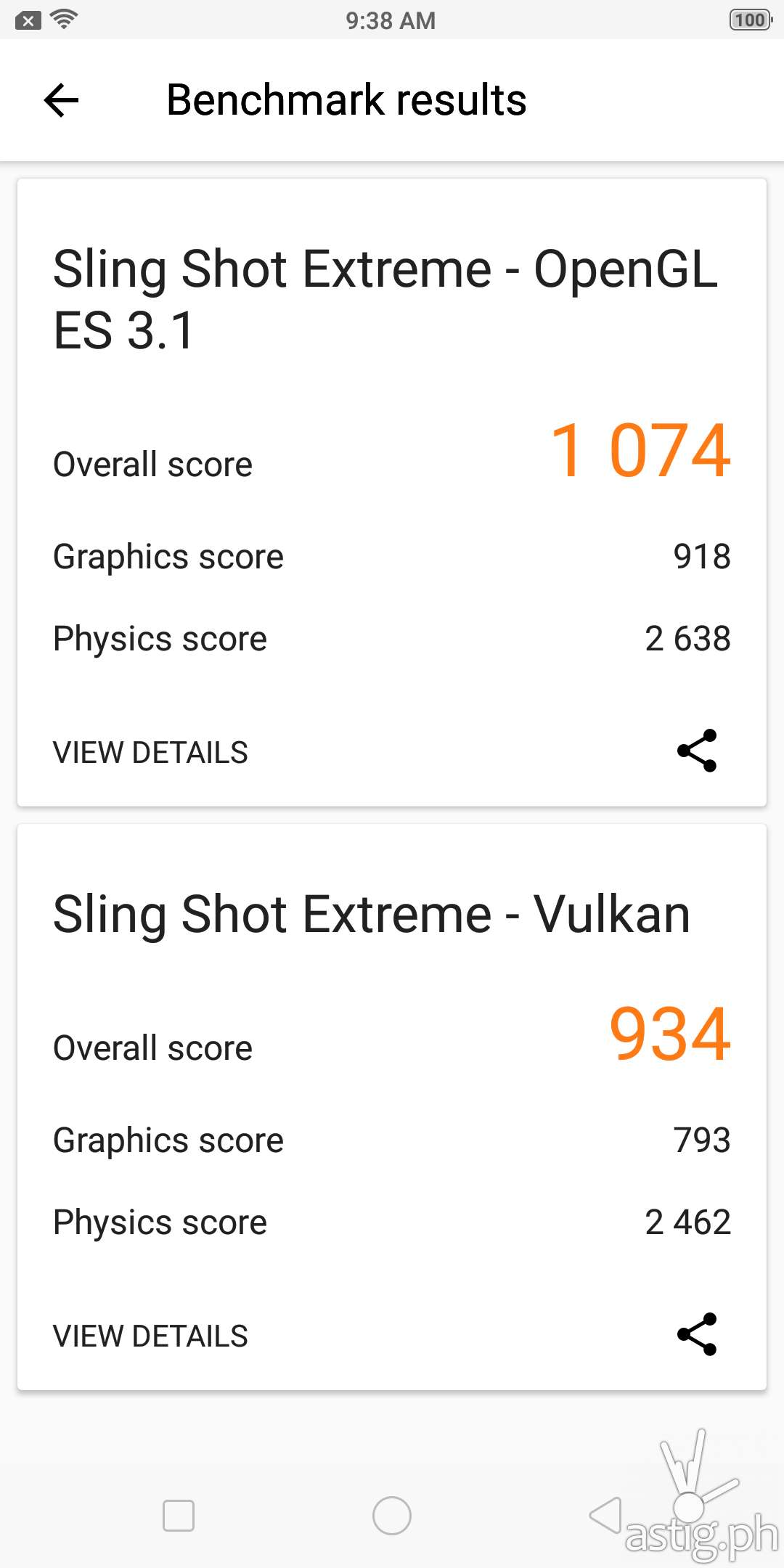Open the Sling Shot Extreme OpenGL ES 3.1 card
Viewport: 784px width, 1568px height.
[385, 299]
